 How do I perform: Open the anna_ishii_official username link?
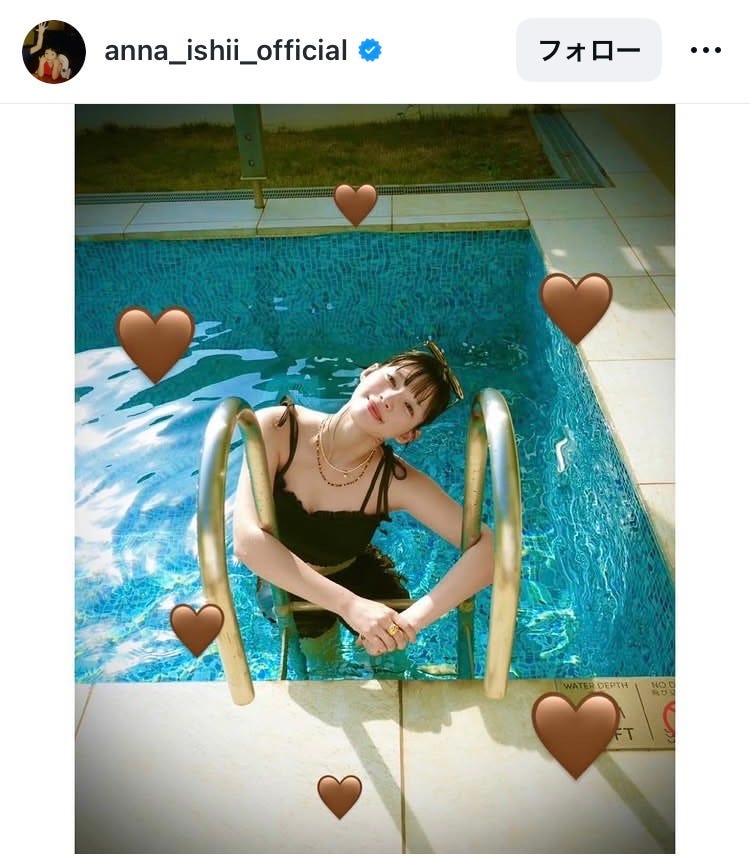point(226,50)
